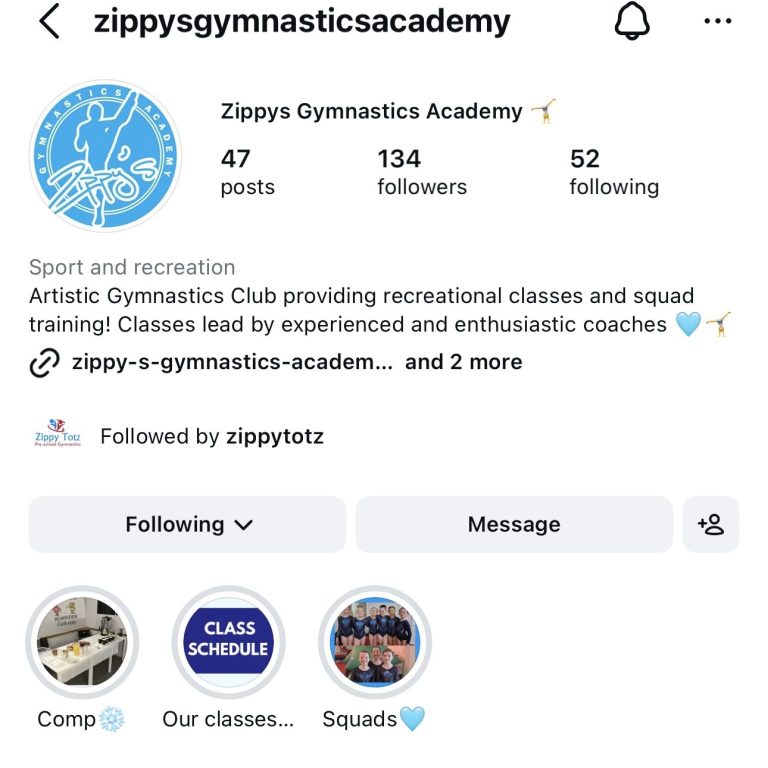The width and height of the screenshot is (768, 768).
Task: Open the zippy-s-gymnastics-academ… bio link
Action: pos(232,362)
